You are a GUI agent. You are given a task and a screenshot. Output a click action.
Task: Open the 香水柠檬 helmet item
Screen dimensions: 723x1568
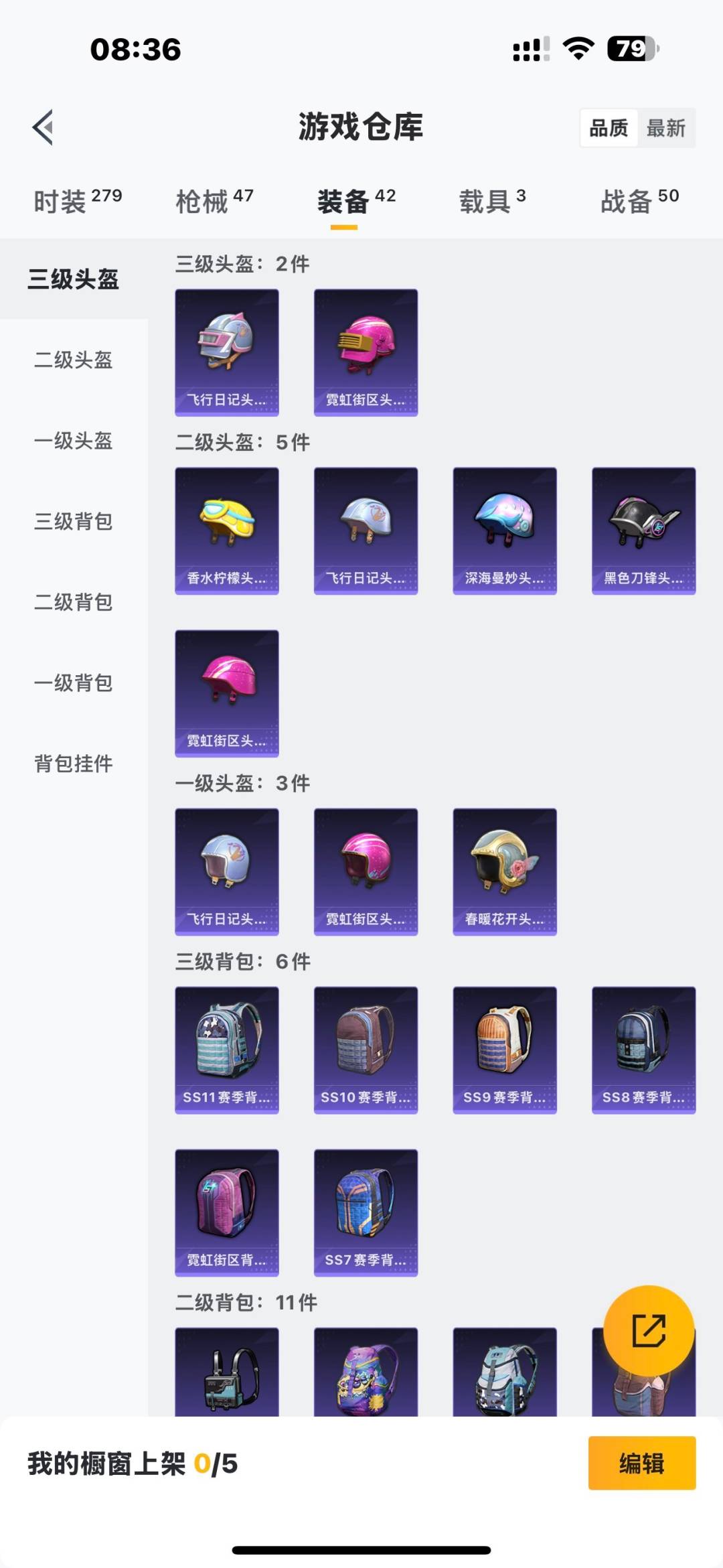click(x=227, y=530)
